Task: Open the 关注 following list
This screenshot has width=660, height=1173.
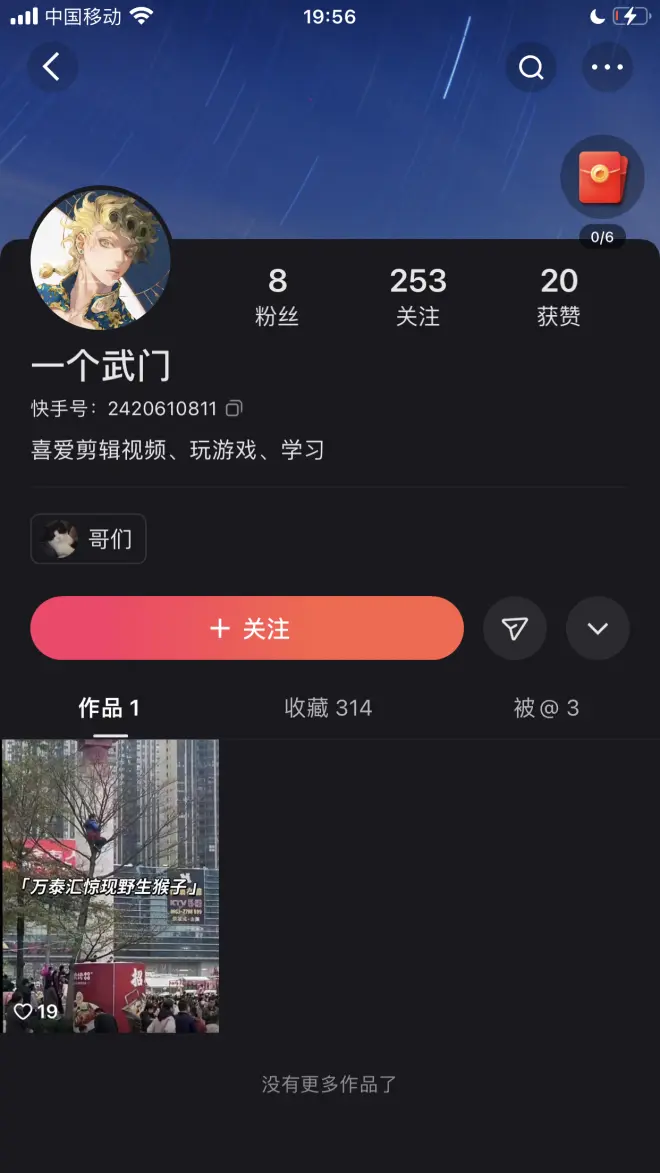Action: point(418,297)
